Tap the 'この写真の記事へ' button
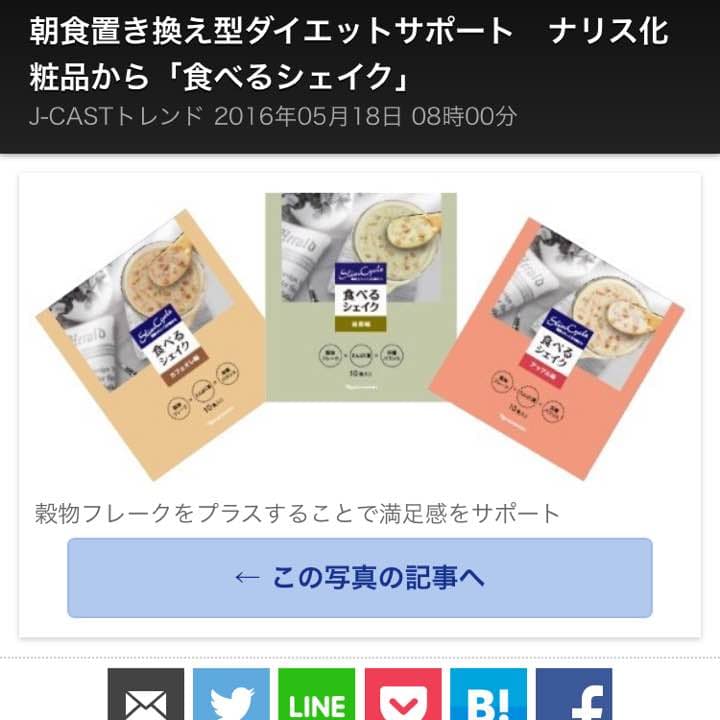The height and width of the screenshot is (720, 720). coord(359,578)
